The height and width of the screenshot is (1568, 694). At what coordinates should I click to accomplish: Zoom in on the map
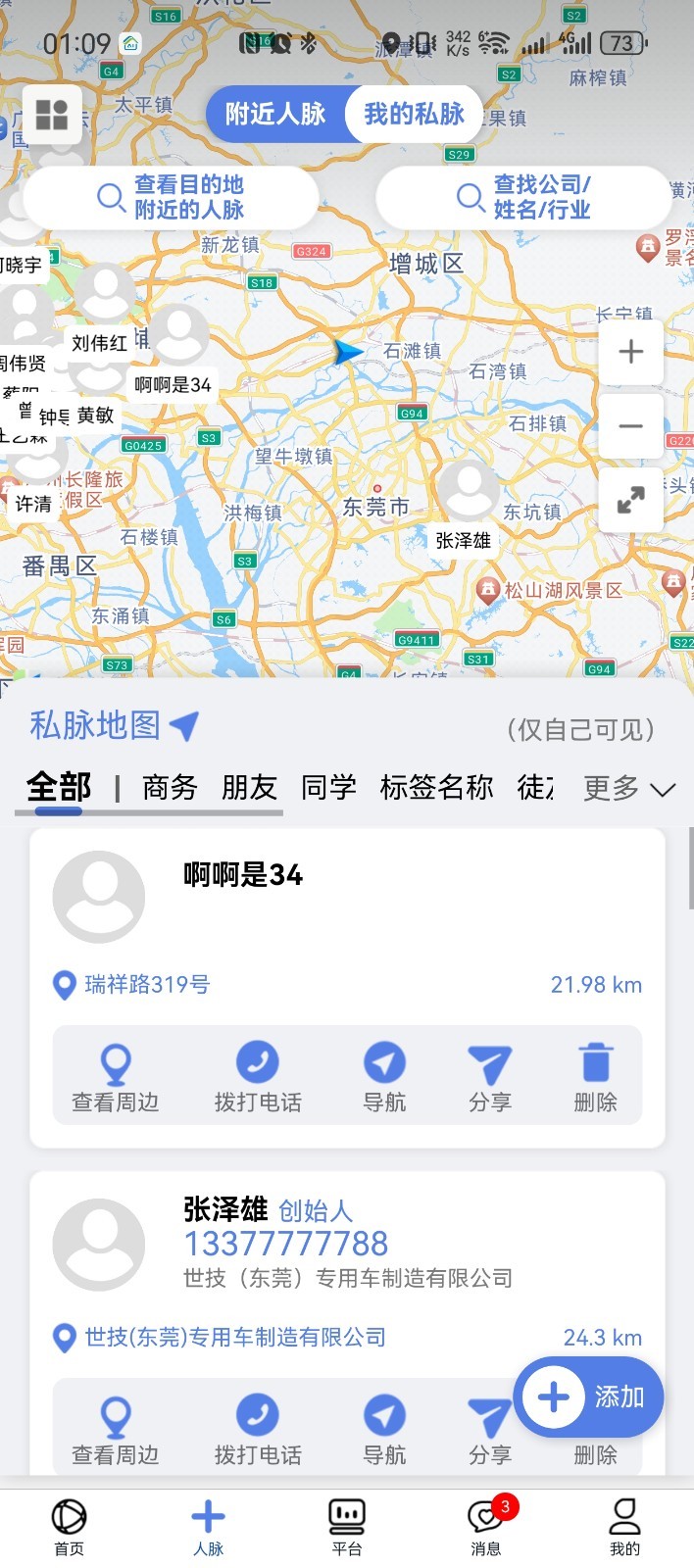tap(630, 352)
